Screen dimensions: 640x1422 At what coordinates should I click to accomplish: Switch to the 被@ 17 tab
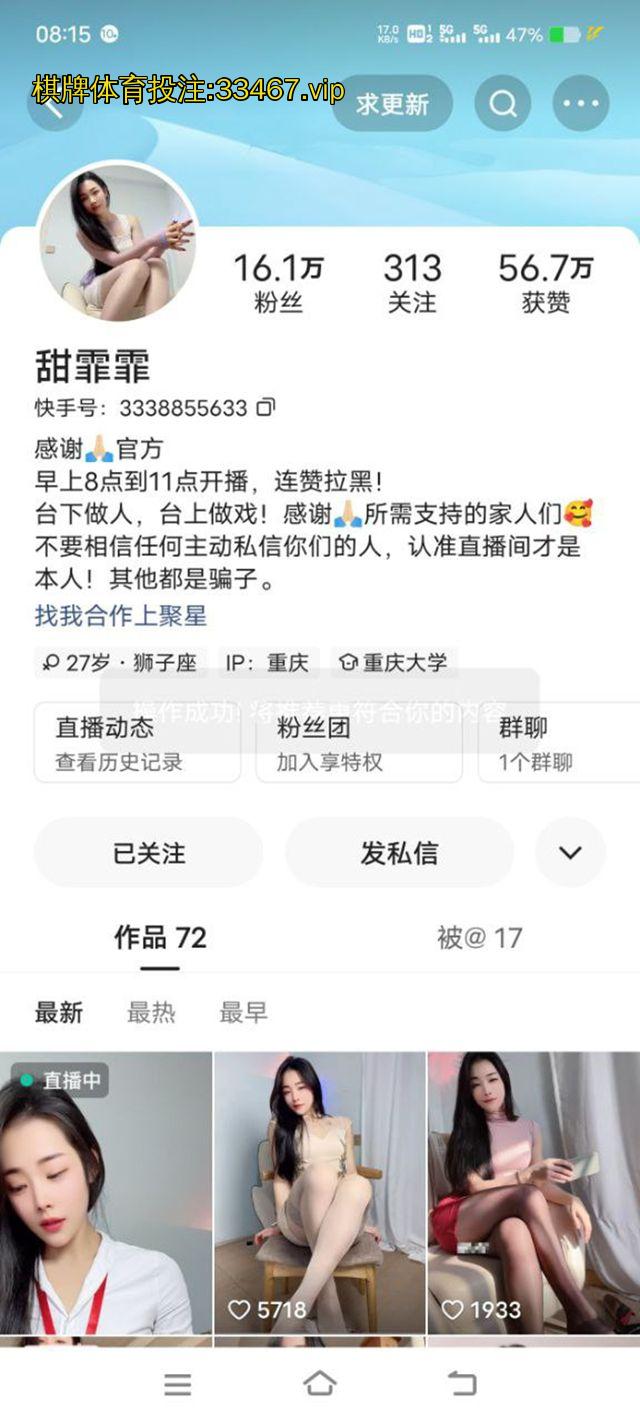[x=479, y=938]
